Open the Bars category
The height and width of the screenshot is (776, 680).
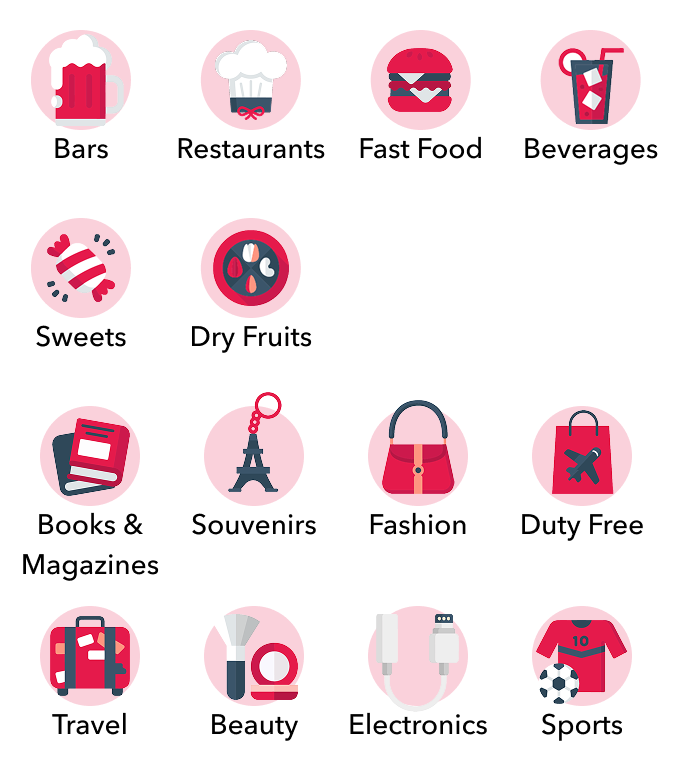coord(81,80)
